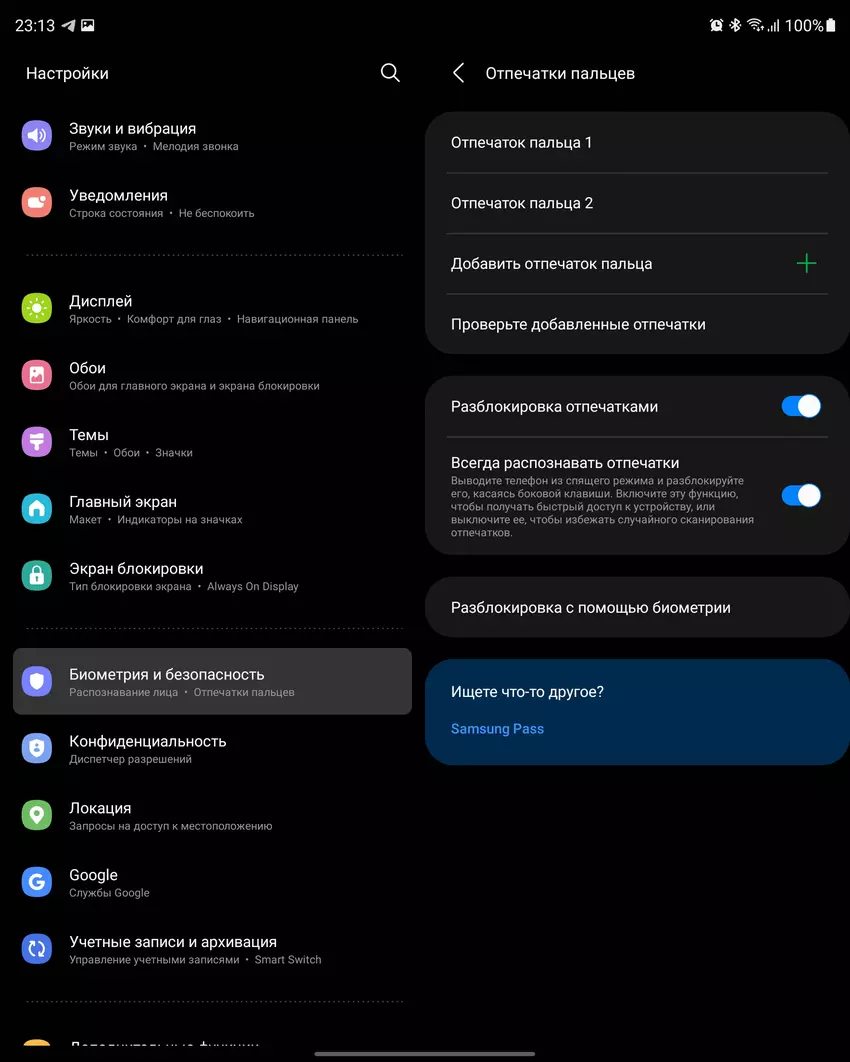Disable Всегда распознавать отпечатки switch
This screenshot has width=850, height=1062.
click(x=800, y=495)
